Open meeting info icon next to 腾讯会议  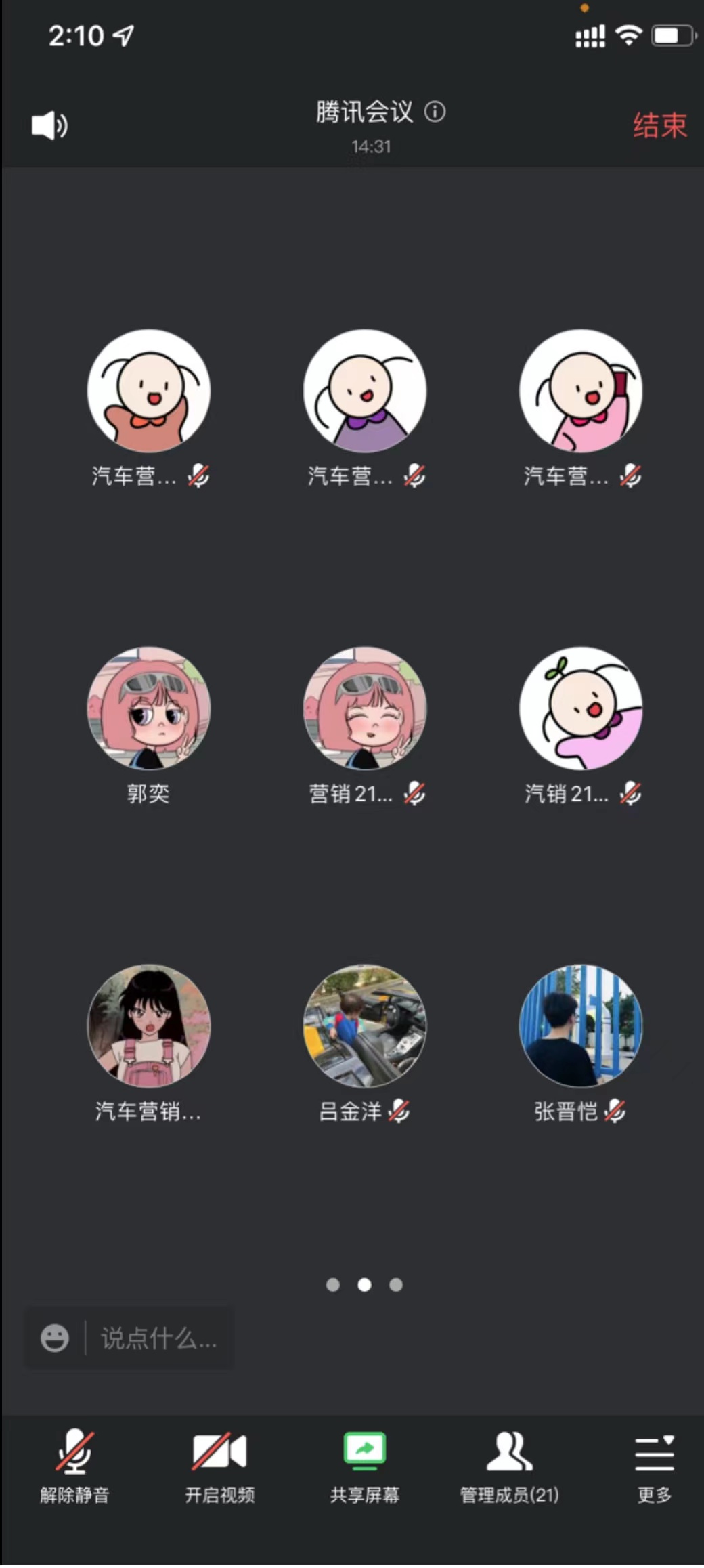tap(435, 112)
